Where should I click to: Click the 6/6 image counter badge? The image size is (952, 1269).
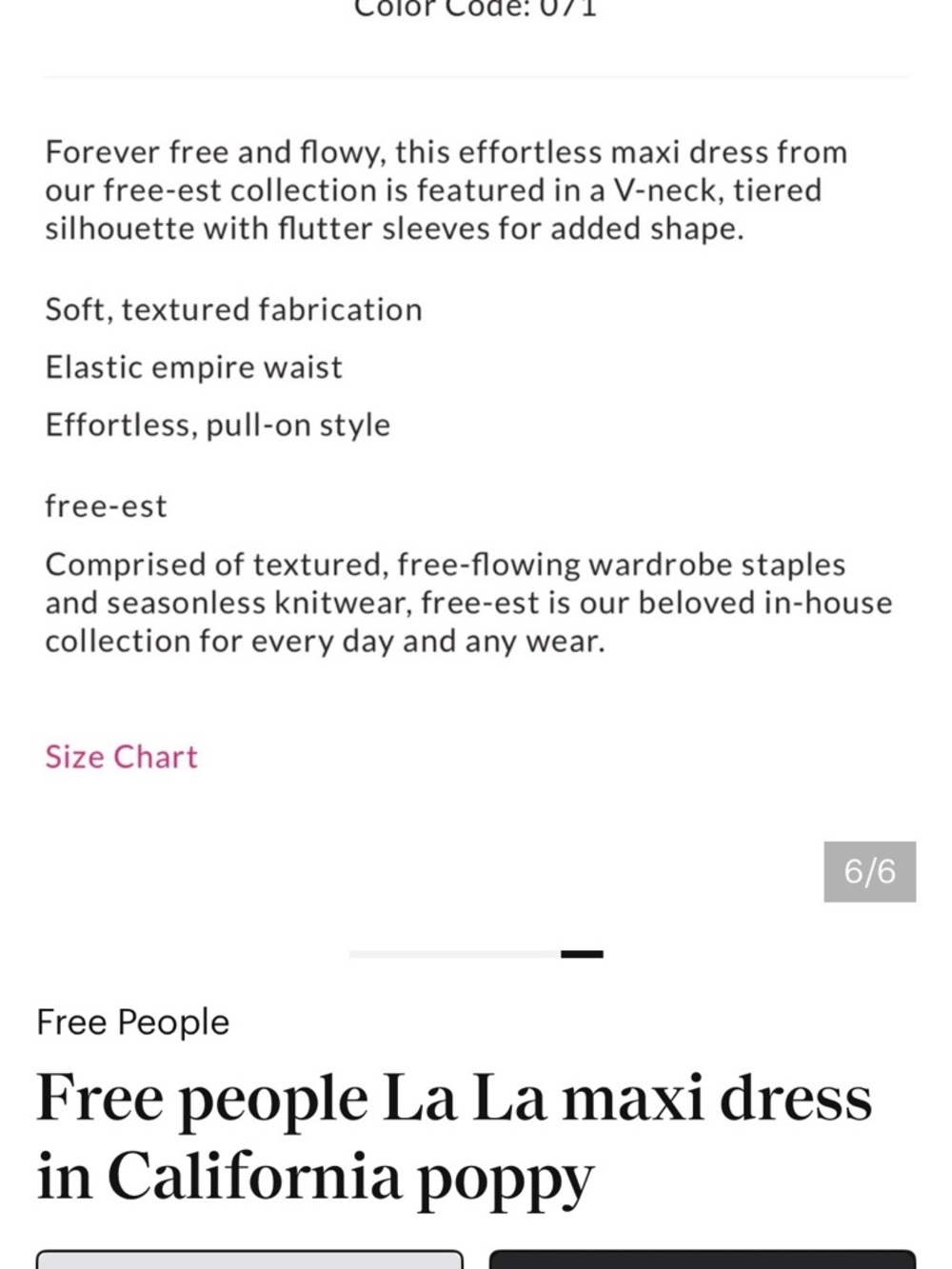tap(869, 871)
